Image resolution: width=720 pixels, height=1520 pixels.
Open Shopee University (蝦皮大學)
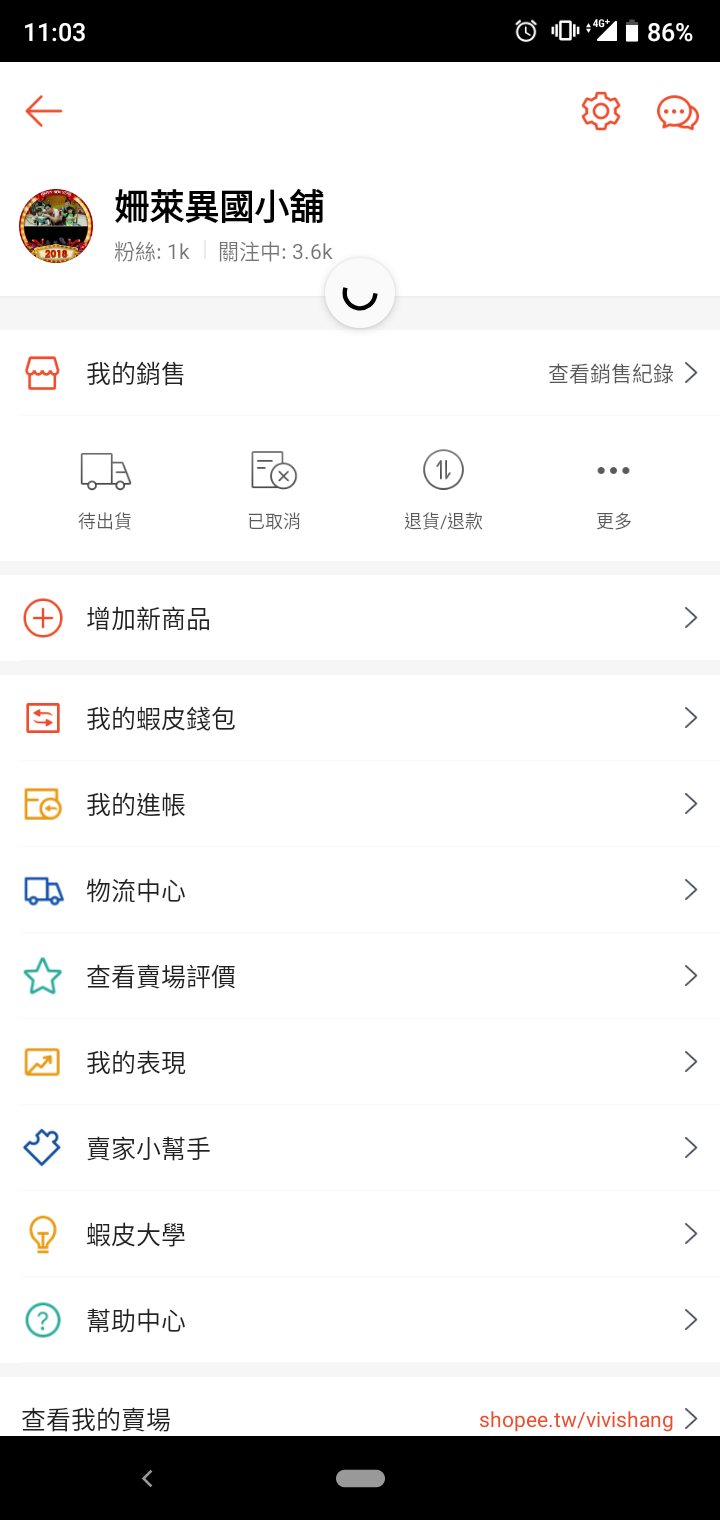click(360, 1234)
